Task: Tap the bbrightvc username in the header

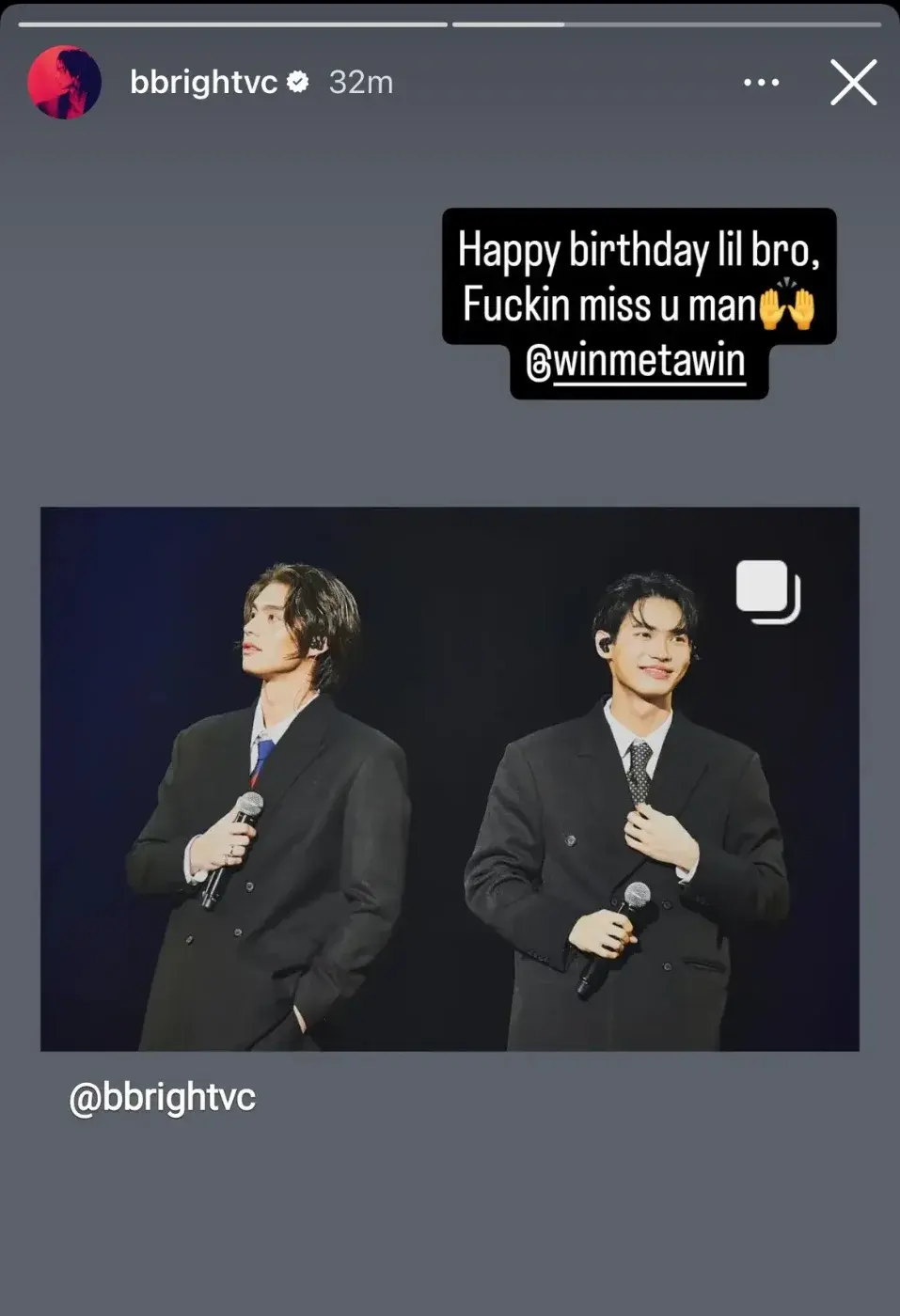Action: [203, 83]
